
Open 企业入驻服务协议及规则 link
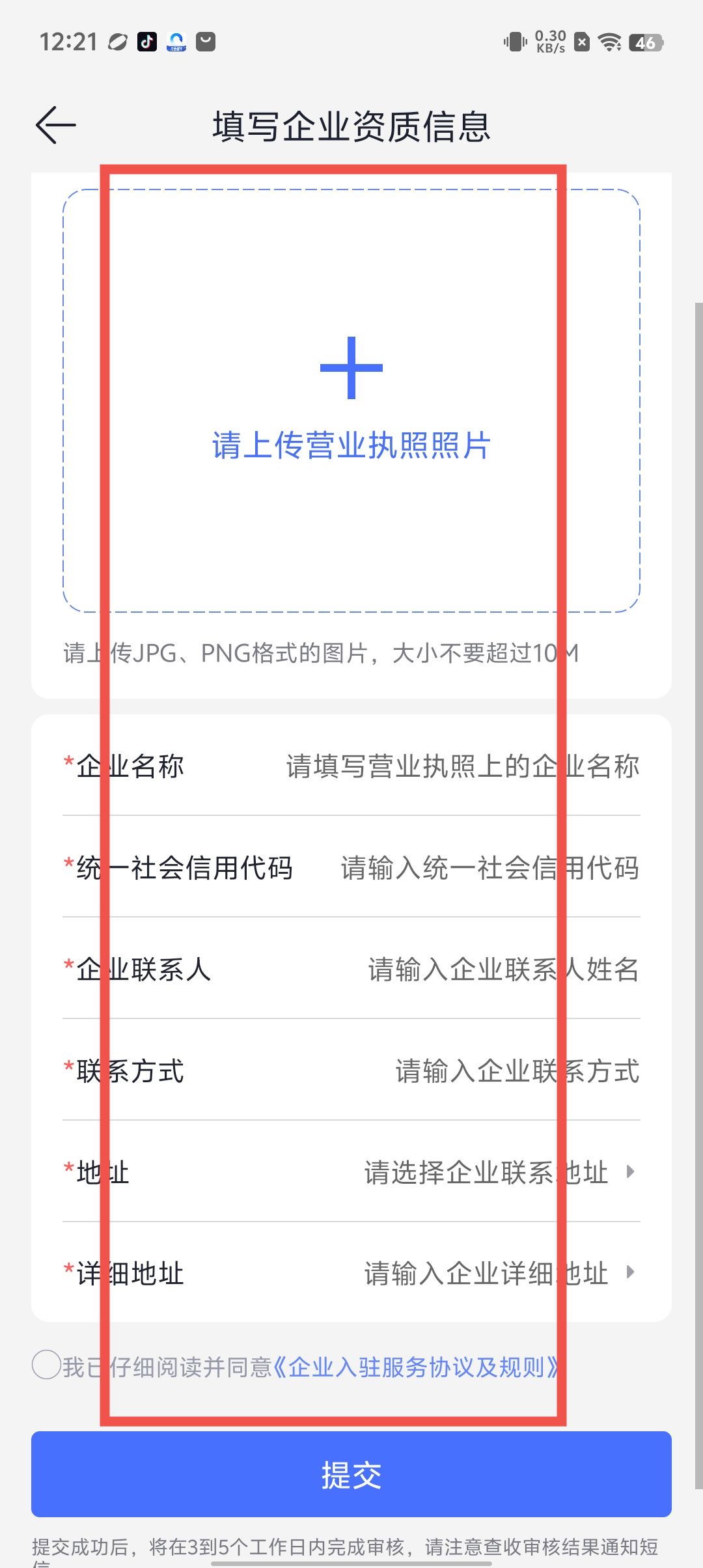[x=417, y=1367]
